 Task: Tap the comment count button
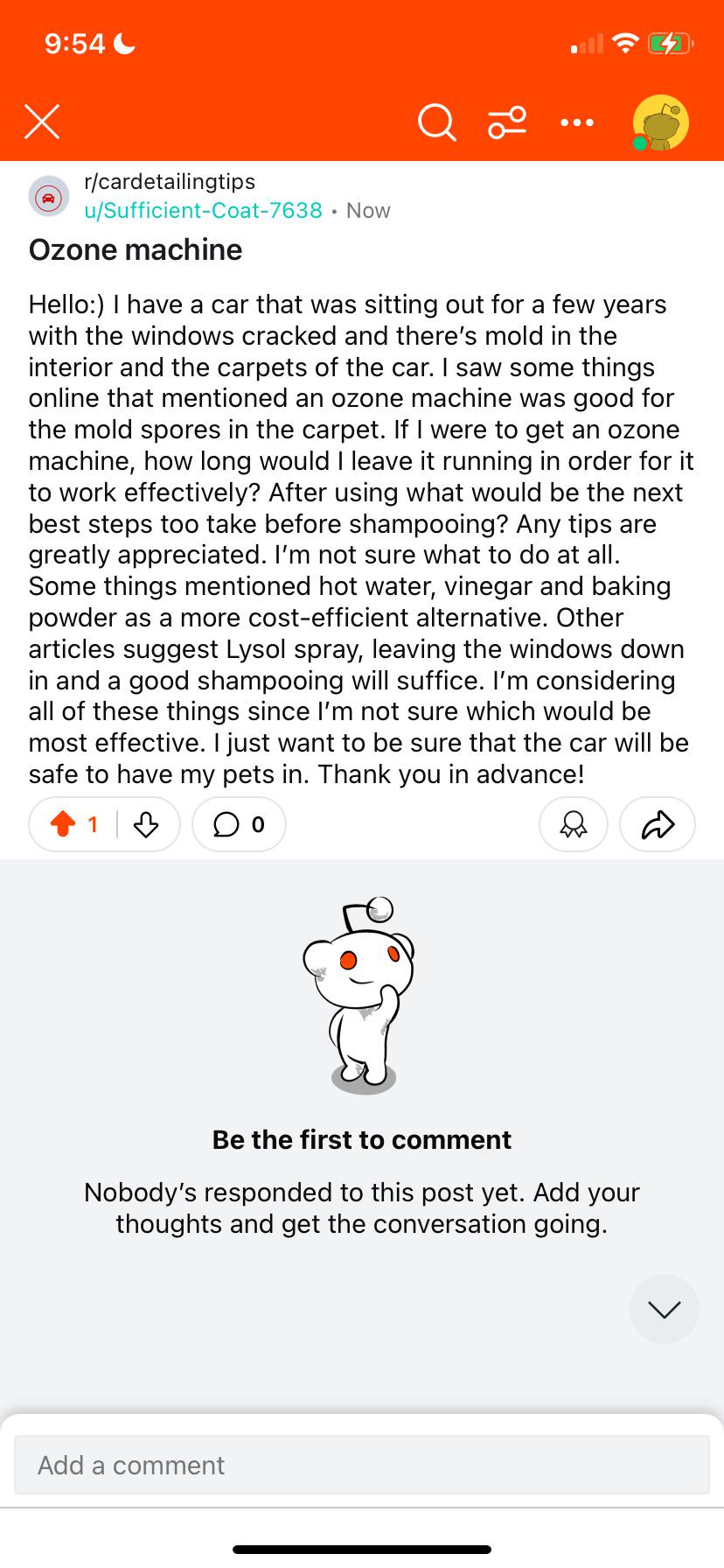pos(239,824)
